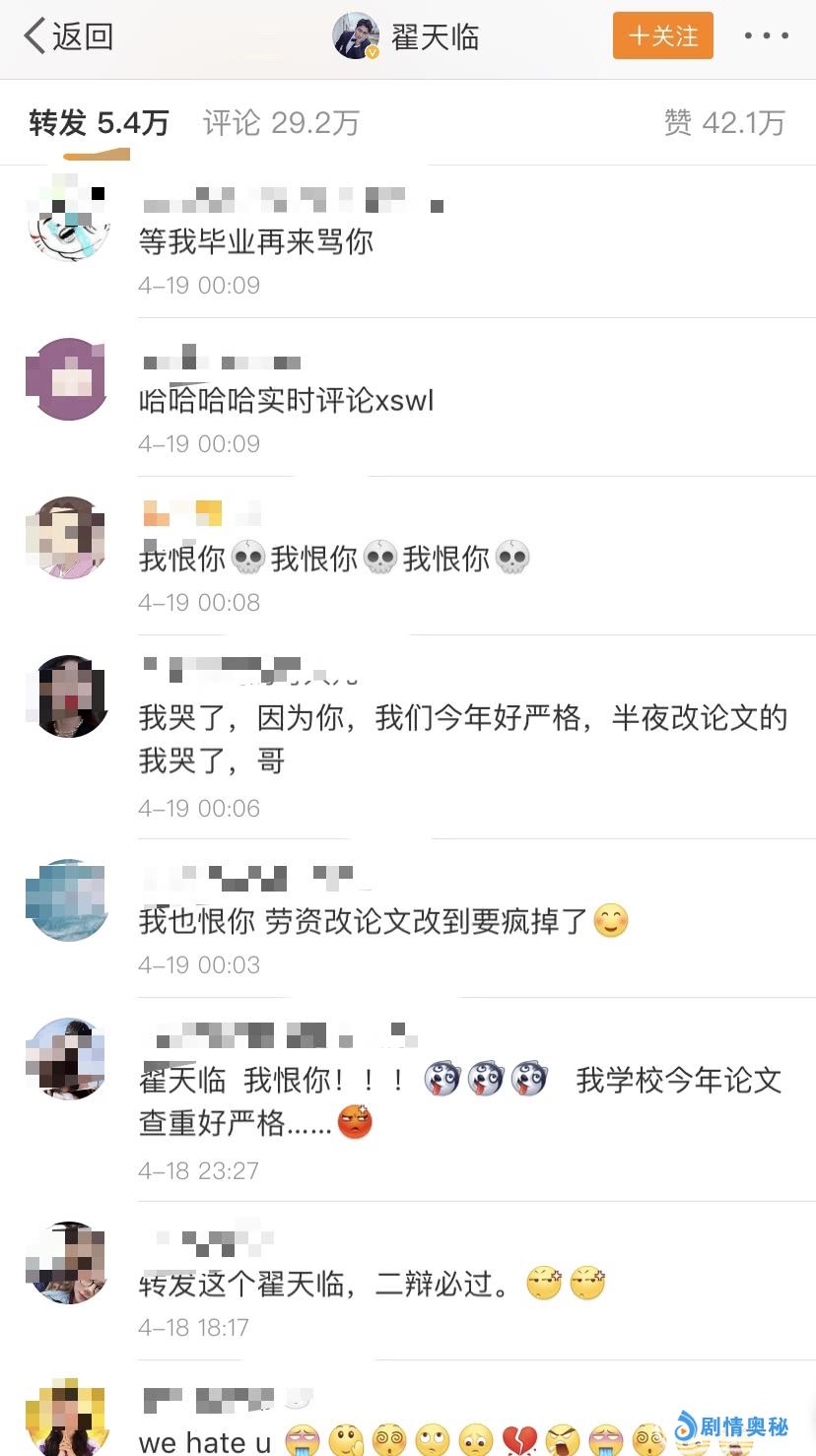Image resolution: width=816 pixels, height=1456 pixels.
Task: Open the repost saying we hate u
Action: coord(205,1443)
